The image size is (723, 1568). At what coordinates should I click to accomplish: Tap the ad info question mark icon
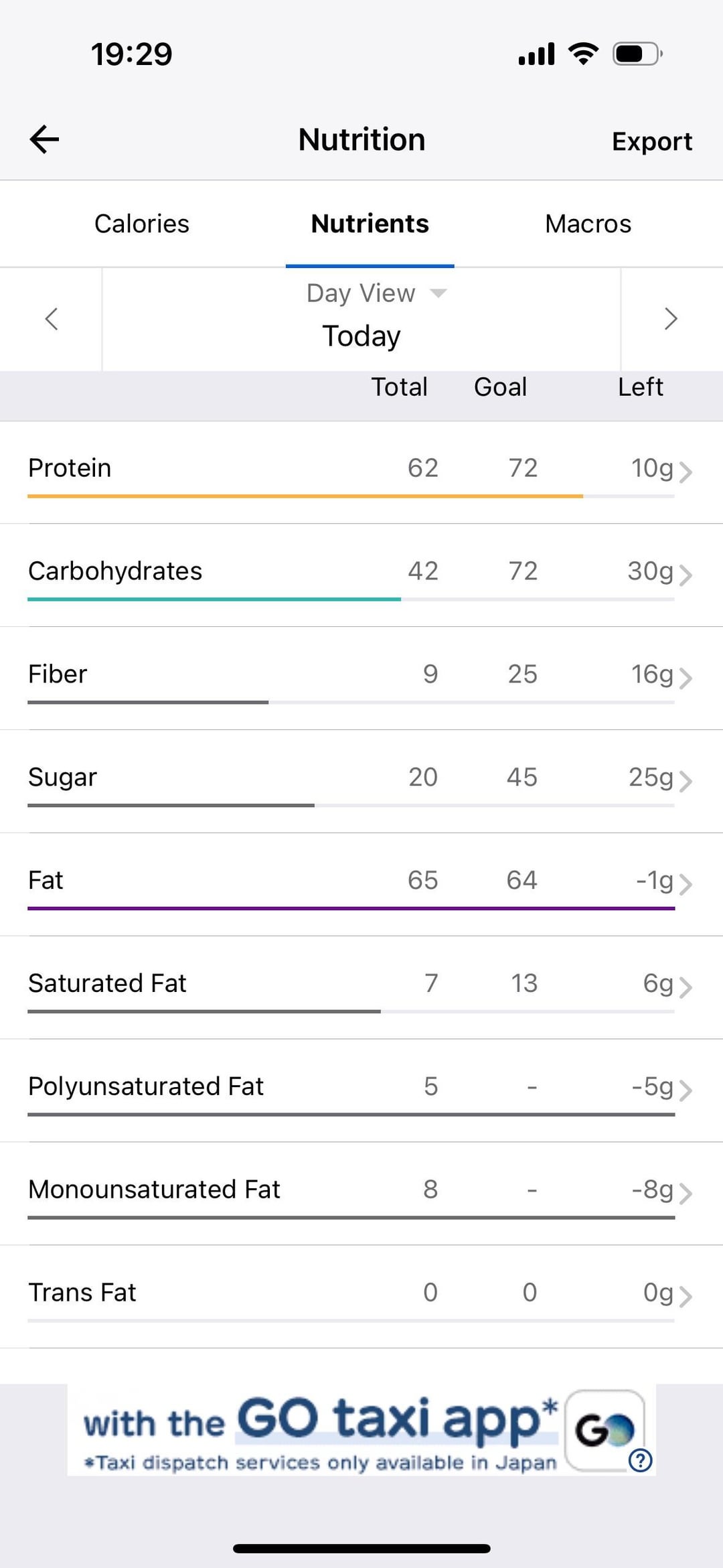(641, 1460)
